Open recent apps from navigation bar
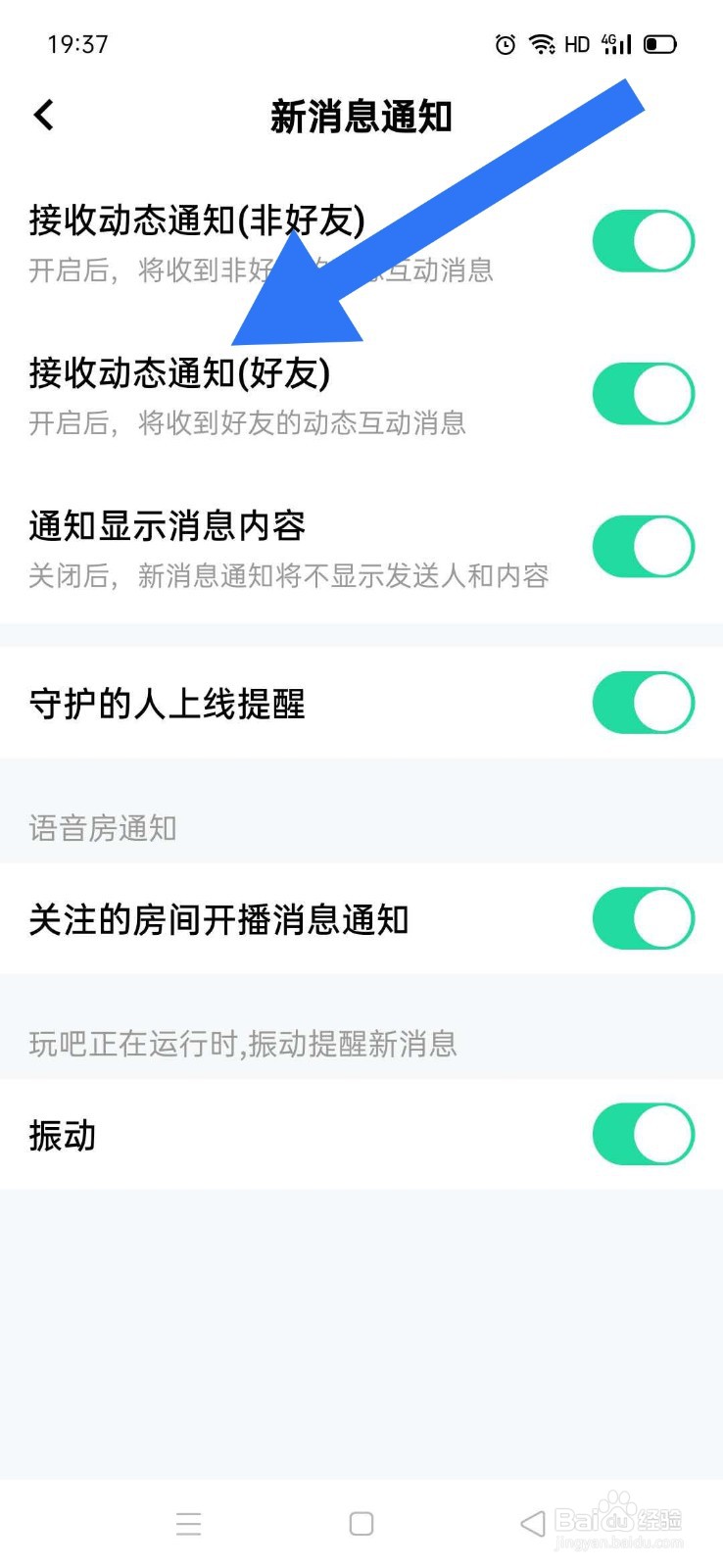The image size is (723, 1568). click(x=189, y=1524)
